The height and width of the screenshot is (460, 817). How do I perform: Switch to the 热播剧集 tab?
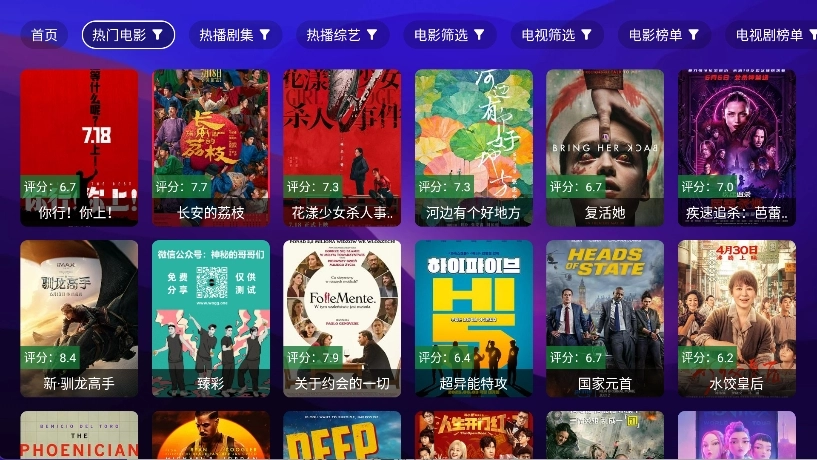(x=235, y=35)
